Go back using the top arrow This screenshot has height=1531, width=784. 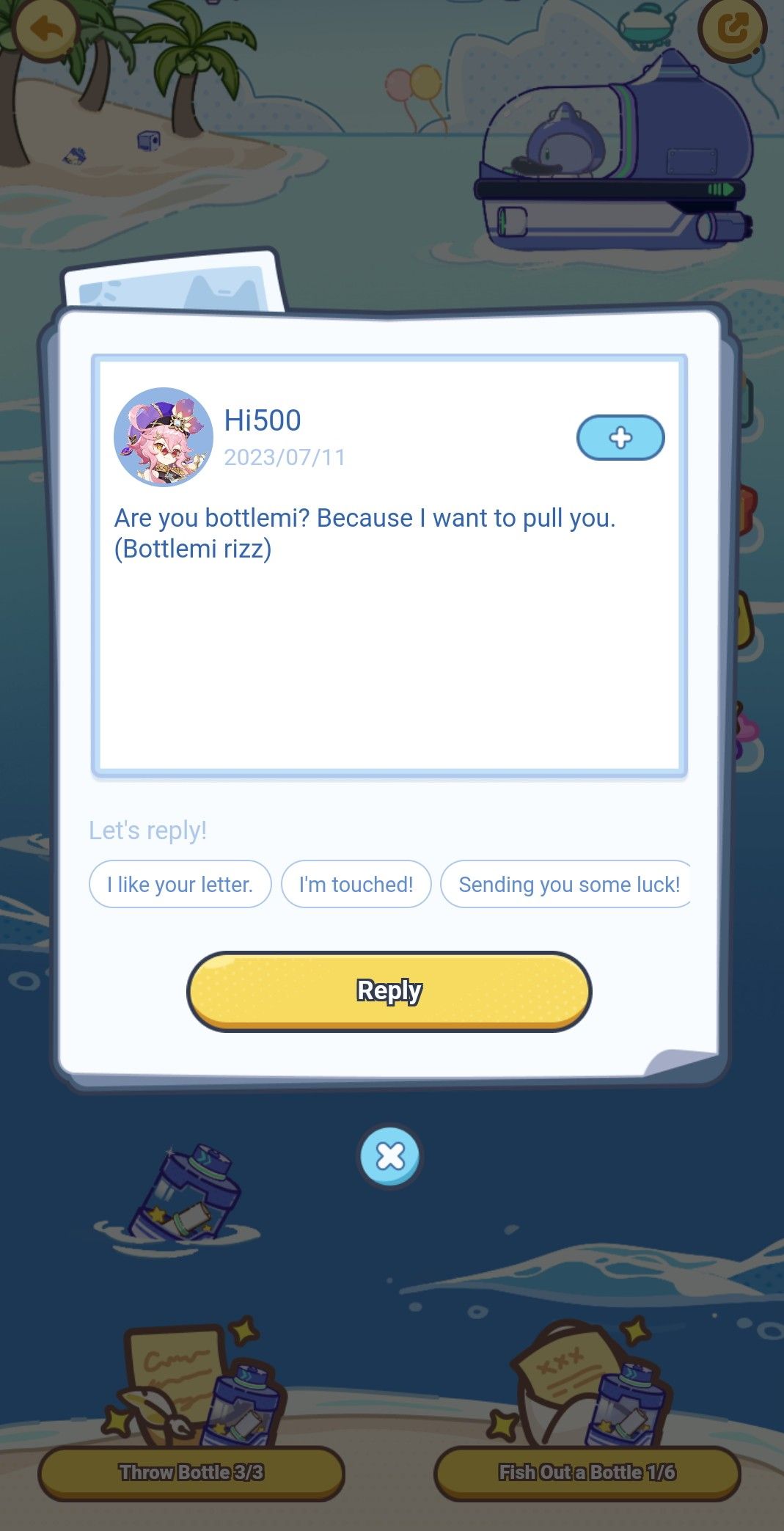click(x=45, y=29)
